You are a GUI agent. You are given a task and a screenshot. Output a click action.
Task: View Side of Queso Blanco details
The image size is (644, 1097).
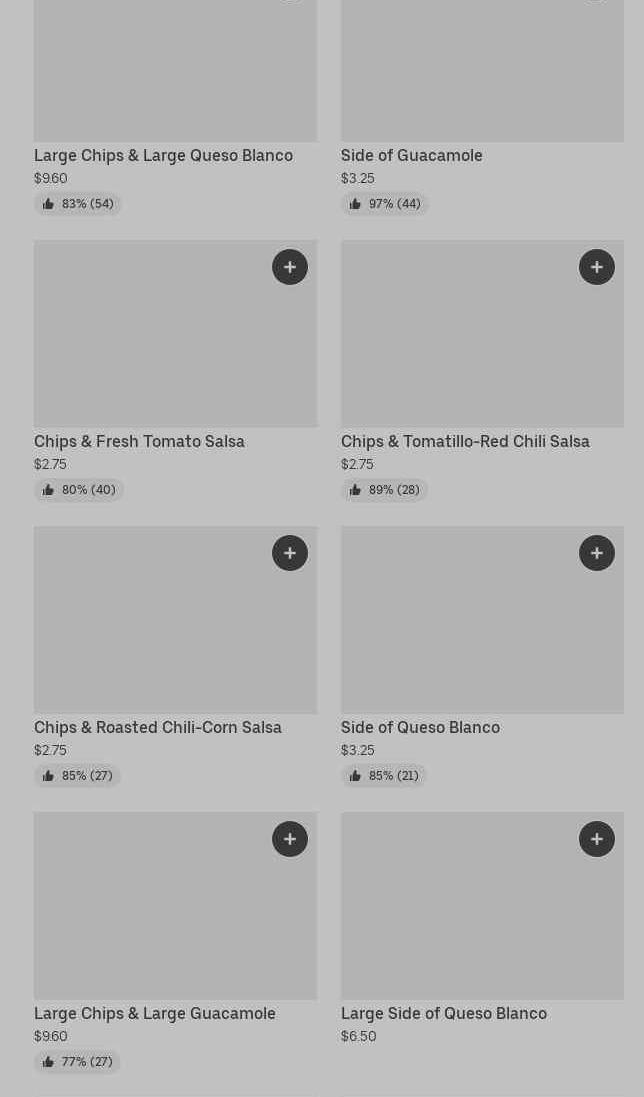click(420, 728)
